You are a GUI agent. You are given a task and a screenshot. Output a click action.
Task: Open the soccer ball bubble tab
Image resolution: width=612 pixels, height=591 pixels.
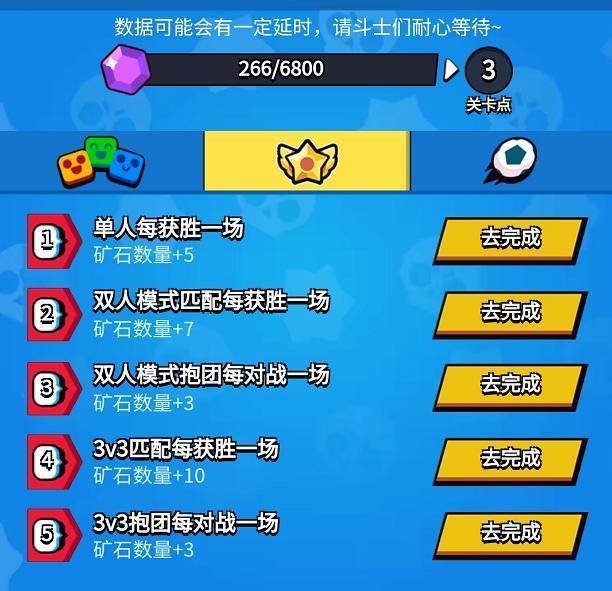(511, 161)
